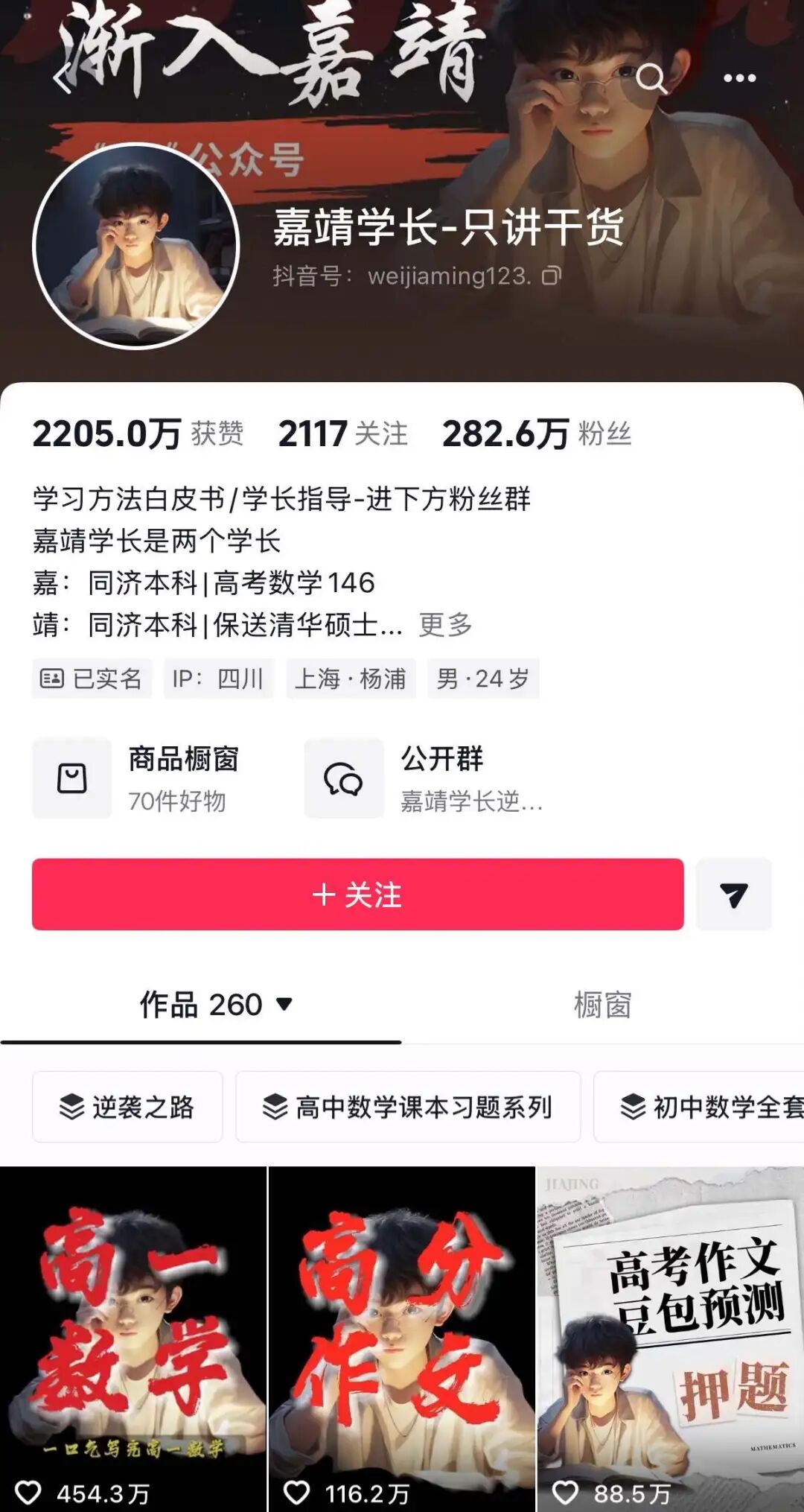The image size is (804, 1512).
Task: Expand the bio with 更多
Action: click(445, 624)
